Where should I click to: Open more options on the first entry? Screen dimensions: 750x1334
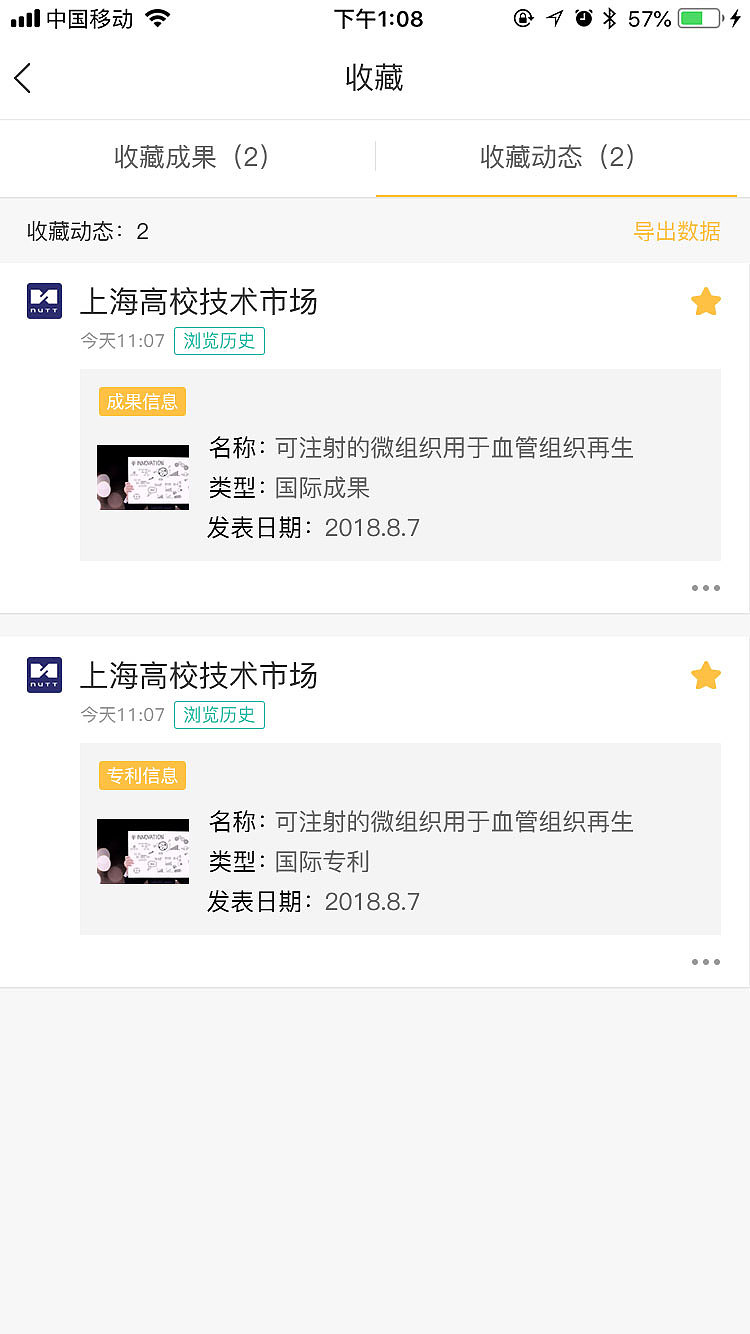pos(705,587)
